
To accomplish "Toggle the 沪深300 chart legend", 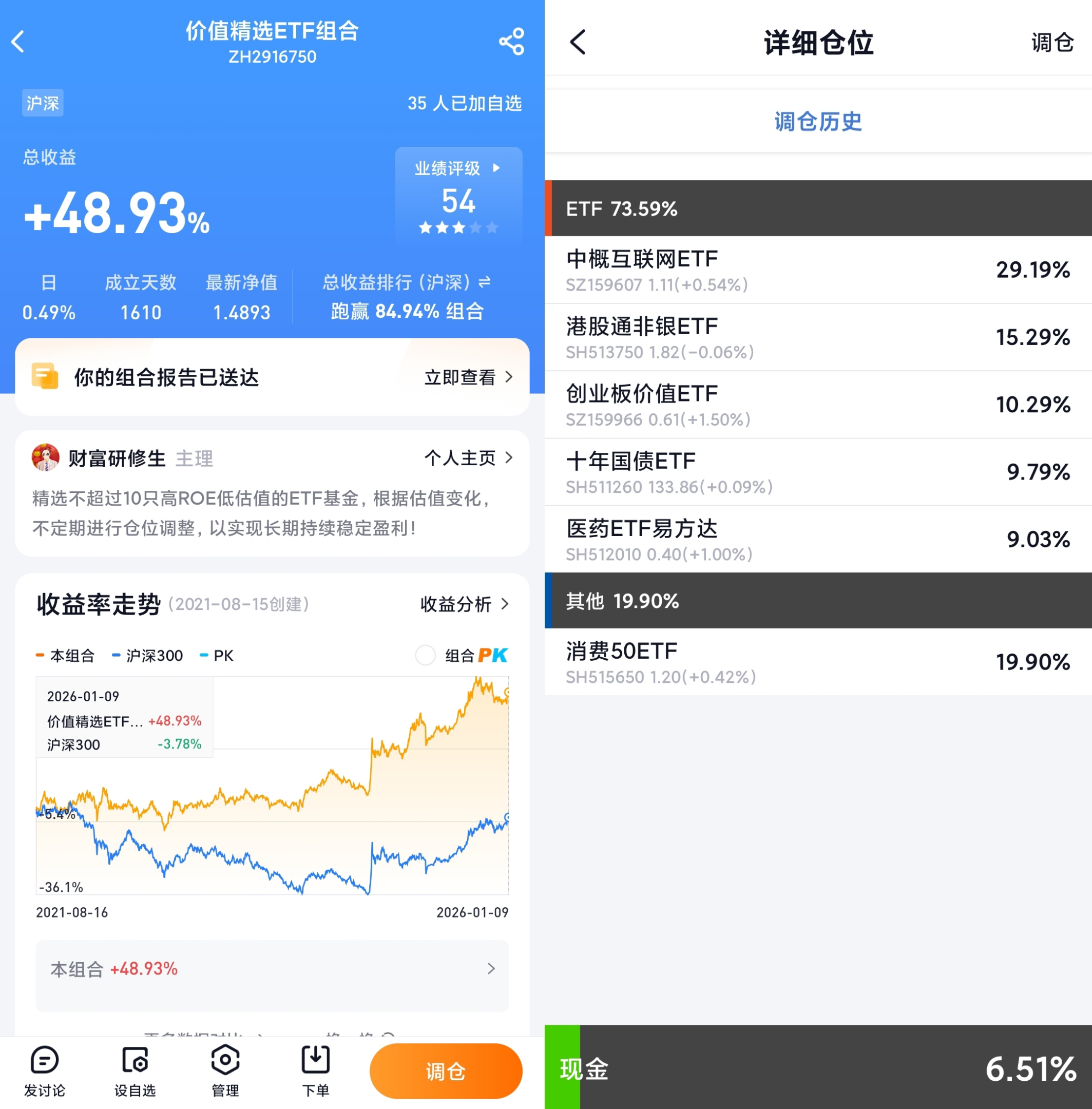I will 148,656.
